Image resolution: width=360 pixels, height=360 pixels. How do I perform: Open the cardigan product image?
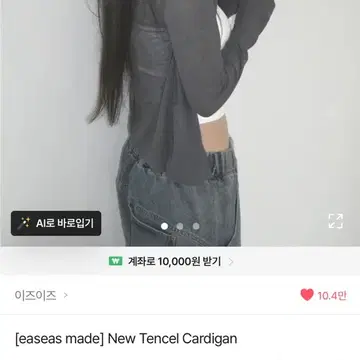pos(180,123)
